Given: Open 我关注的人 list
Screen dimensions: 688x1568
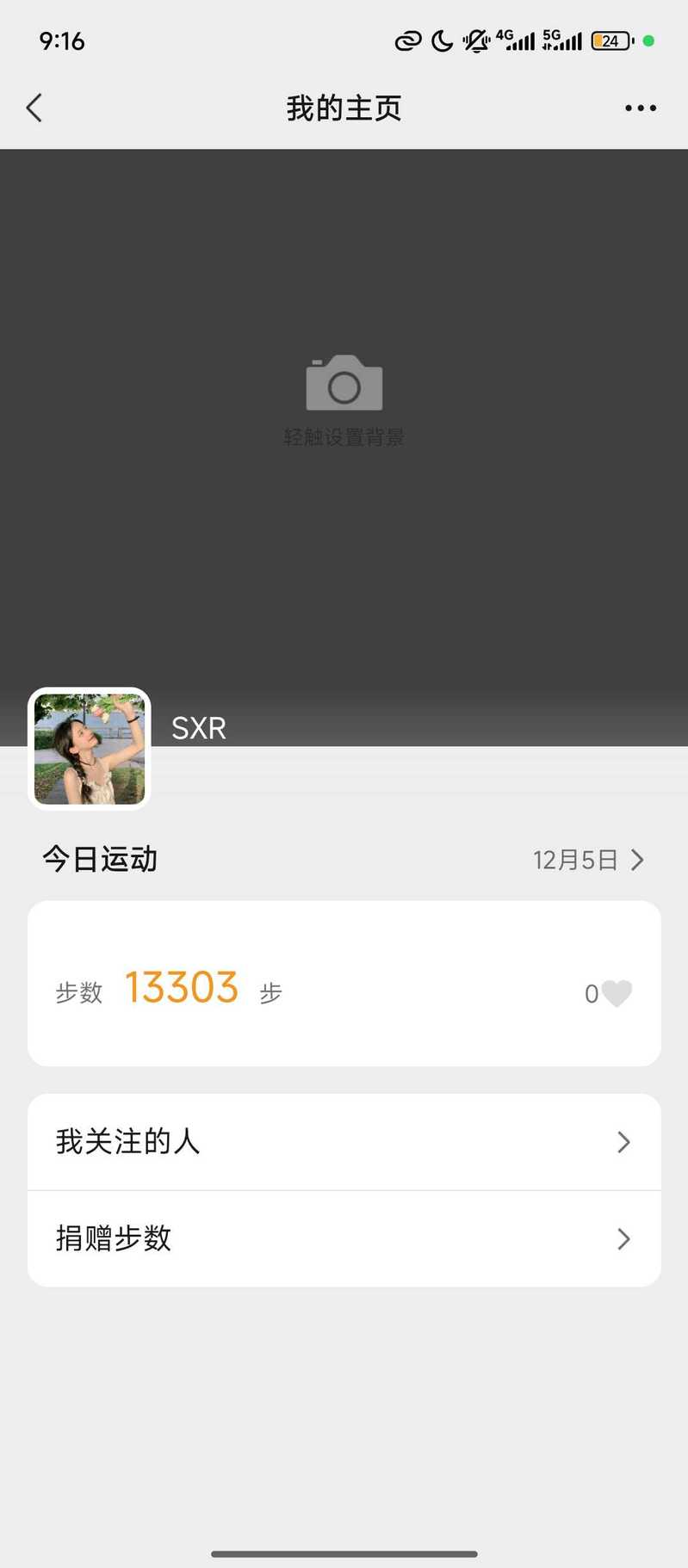Looking at the screenshot, I should tap(344, 1142).
